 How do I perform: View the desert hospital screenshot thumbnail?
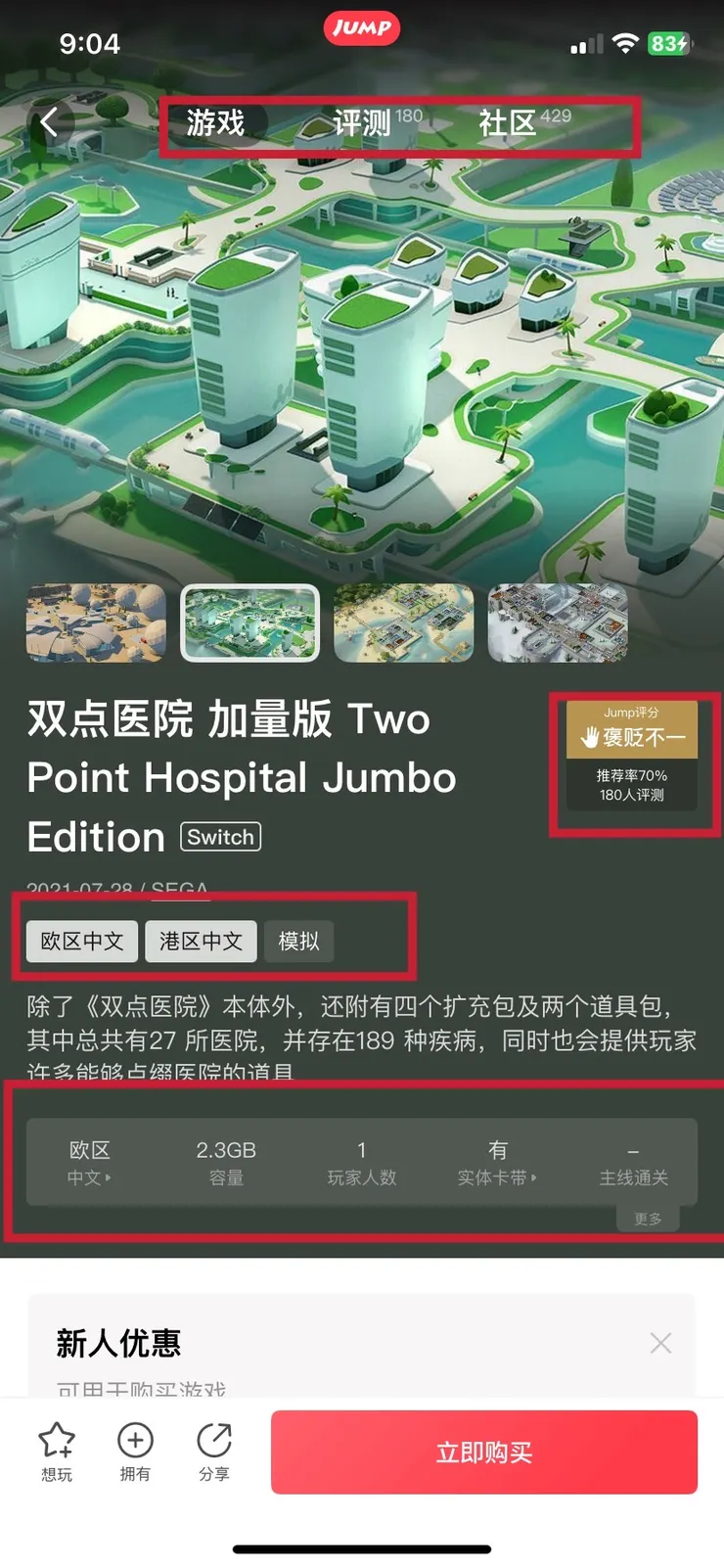tap(96, 623)
